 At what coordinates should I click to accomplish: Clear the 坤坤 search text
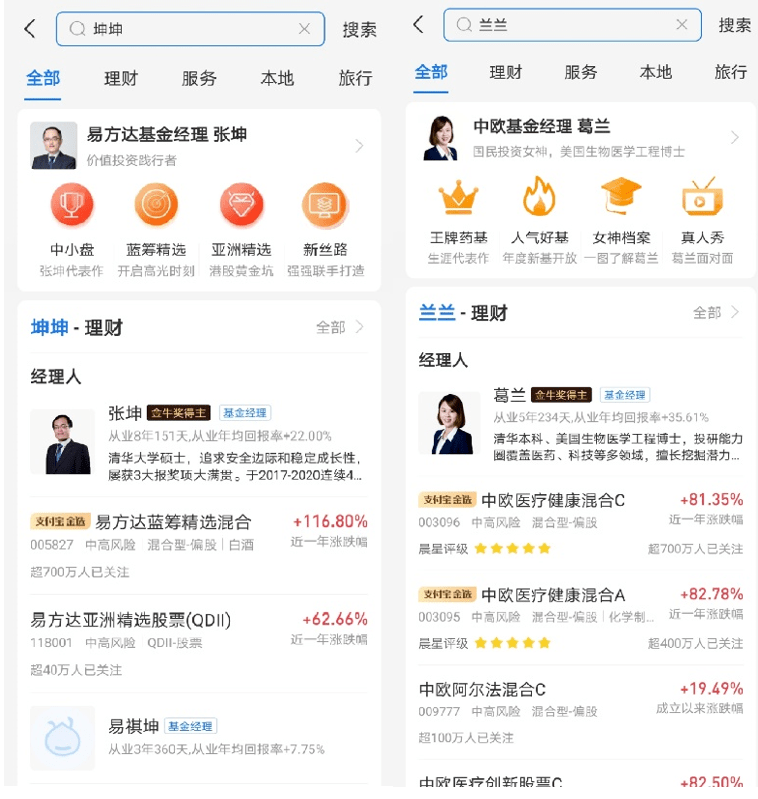click(x=304, y=29)
